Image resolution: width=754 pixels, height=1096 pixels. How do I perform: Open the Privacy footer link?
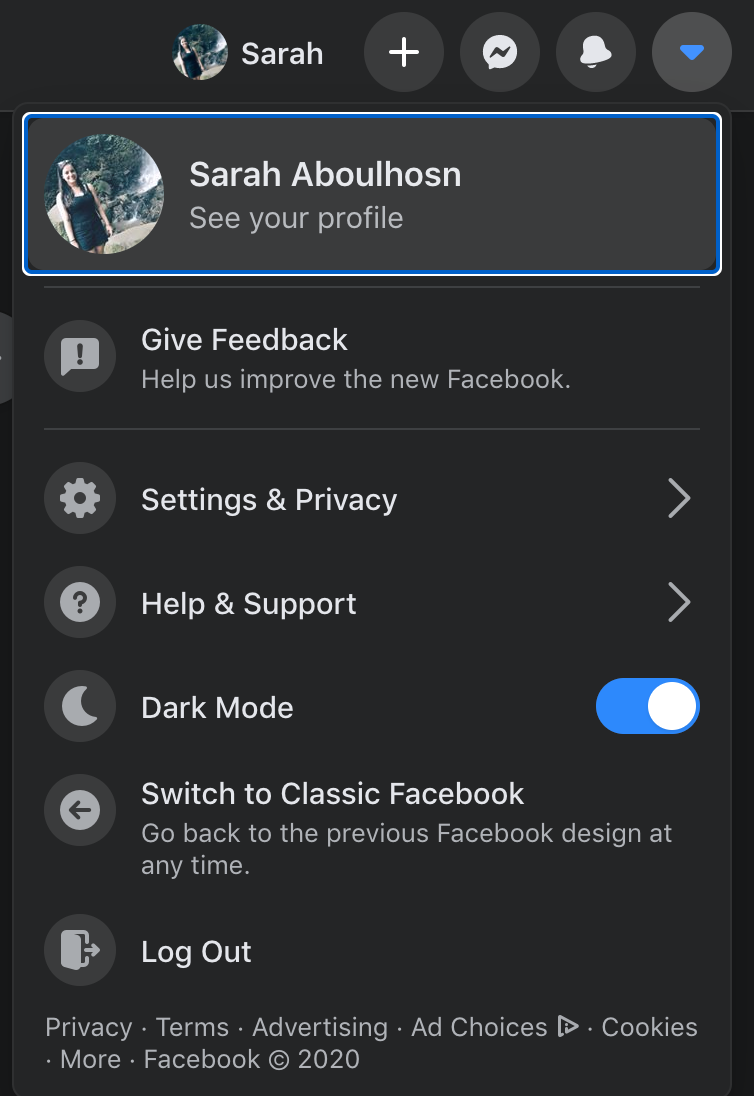pos(88,1027)
